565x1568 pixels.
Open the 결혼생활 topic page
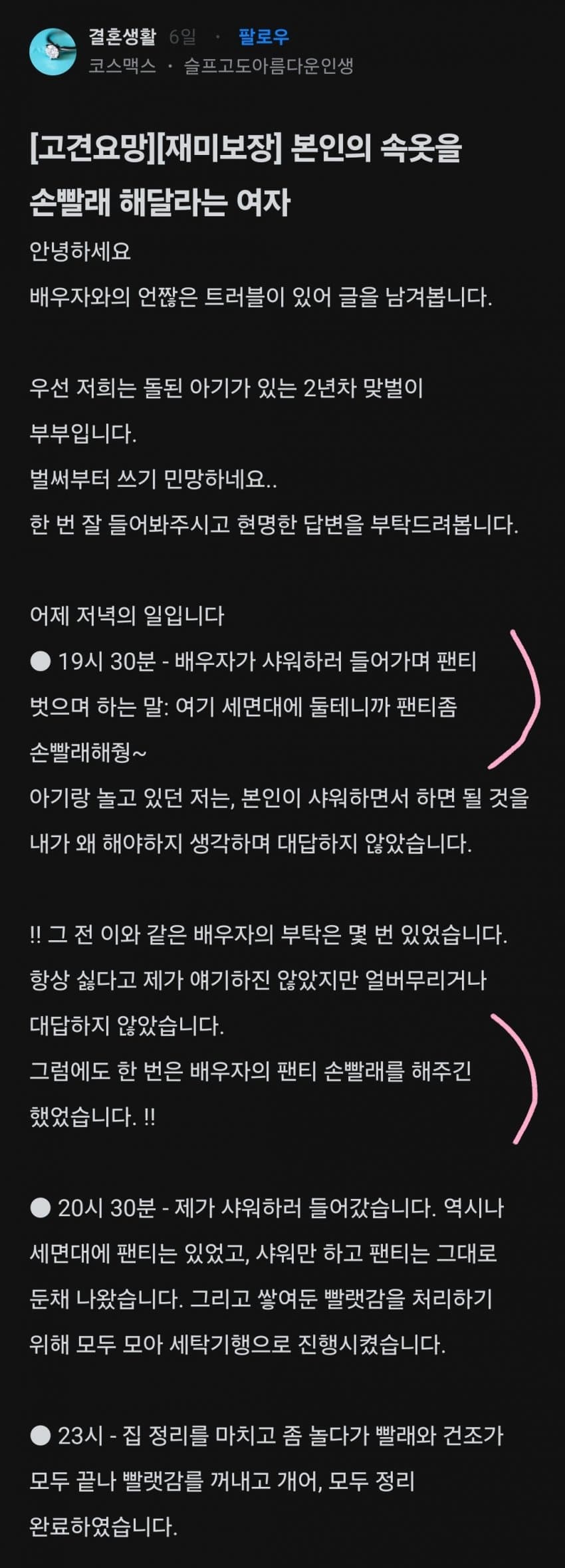122,37
